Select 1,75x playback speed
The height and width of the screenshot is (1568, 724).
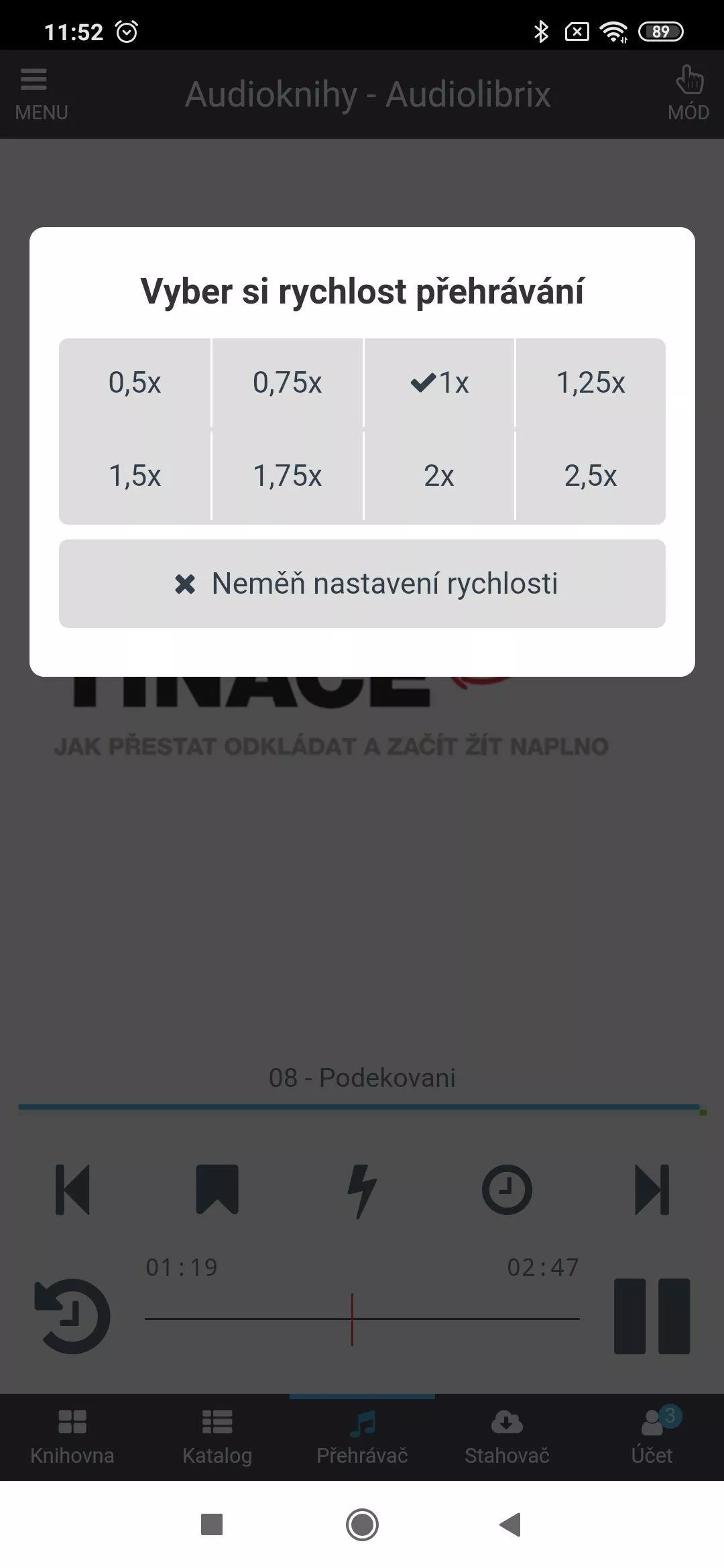pos(287,476)
